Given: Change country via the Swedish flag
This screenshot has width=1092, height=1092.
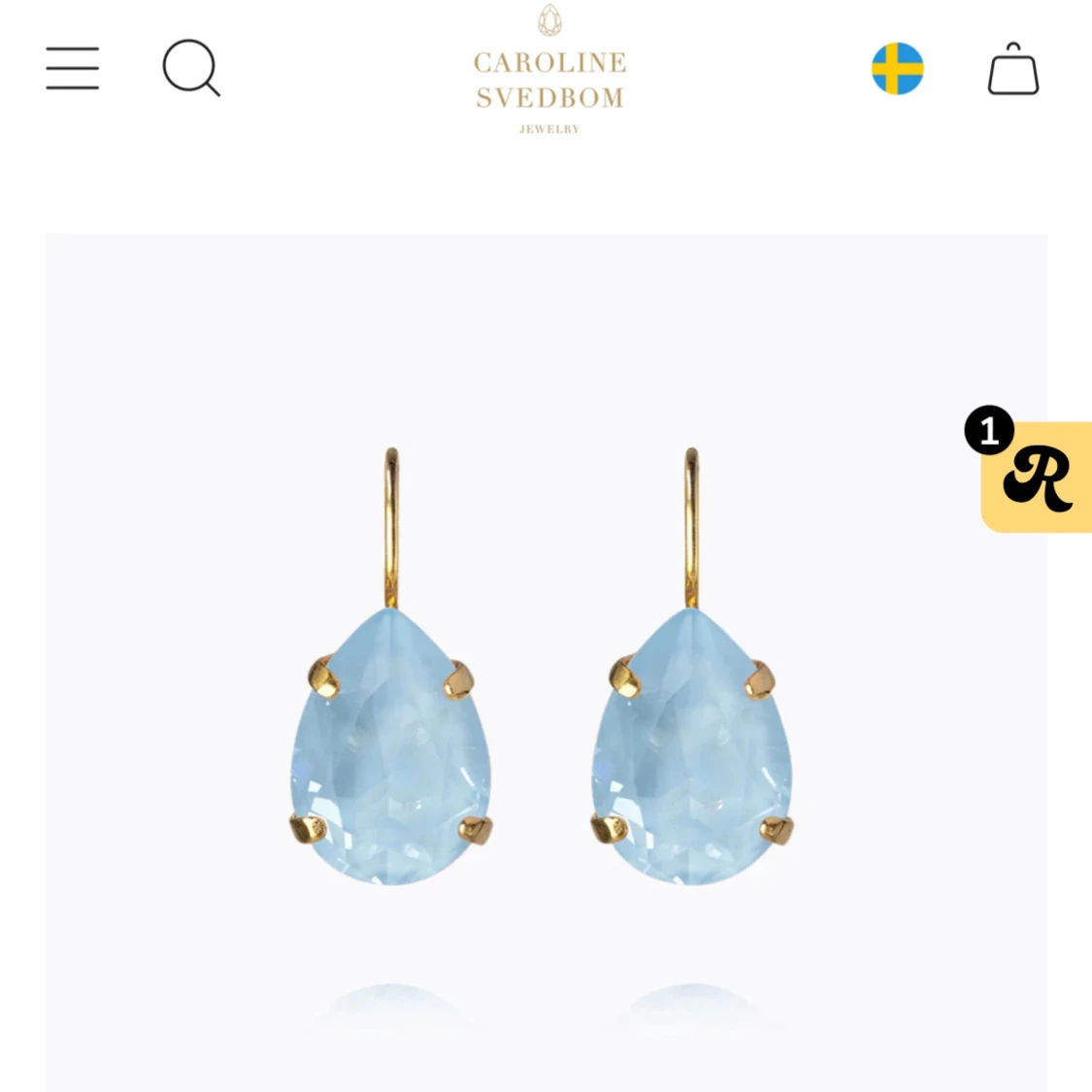Looking at the screenshot, I should tap(897, 69).
